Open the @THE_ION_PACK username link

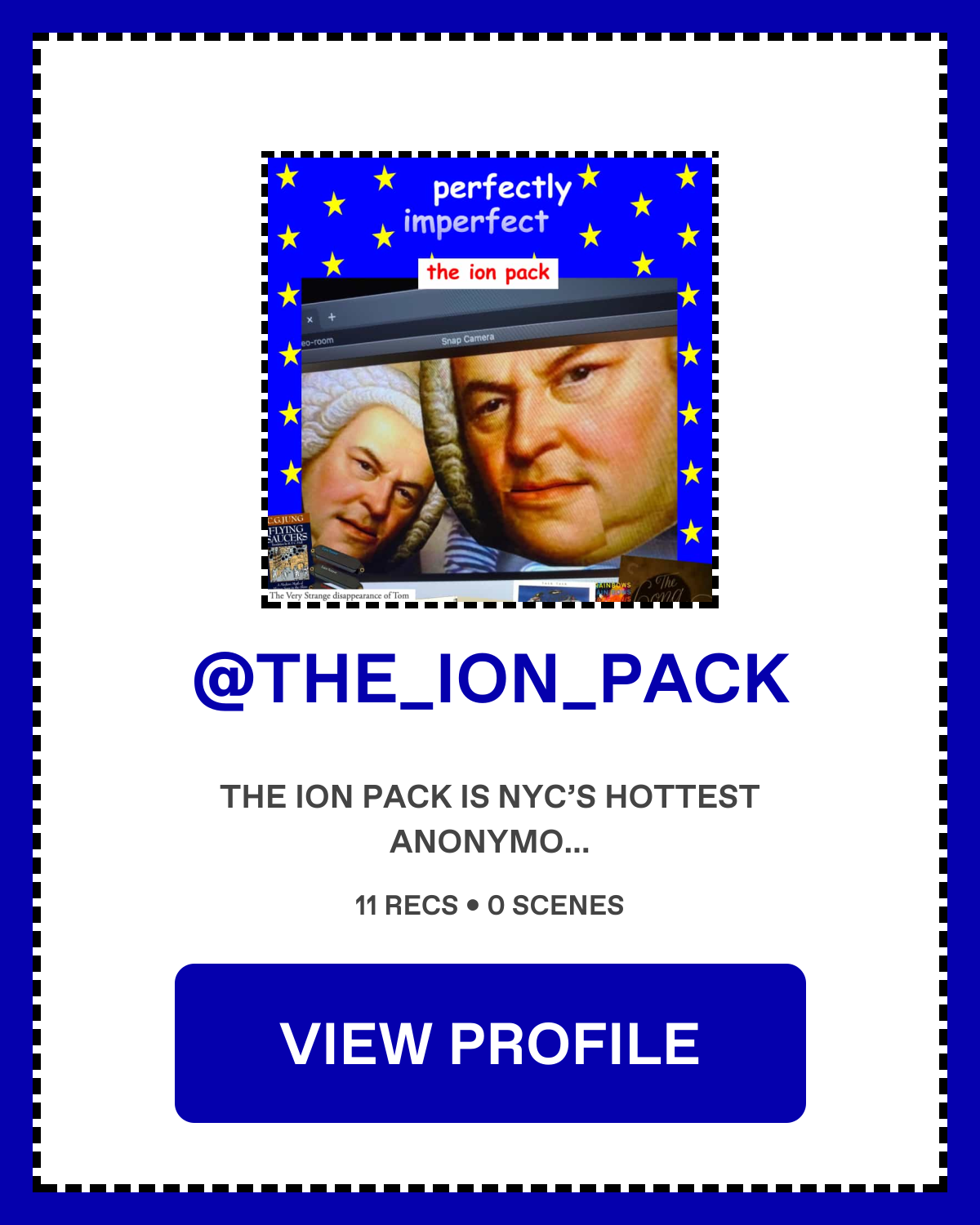[x=490, y=679]
